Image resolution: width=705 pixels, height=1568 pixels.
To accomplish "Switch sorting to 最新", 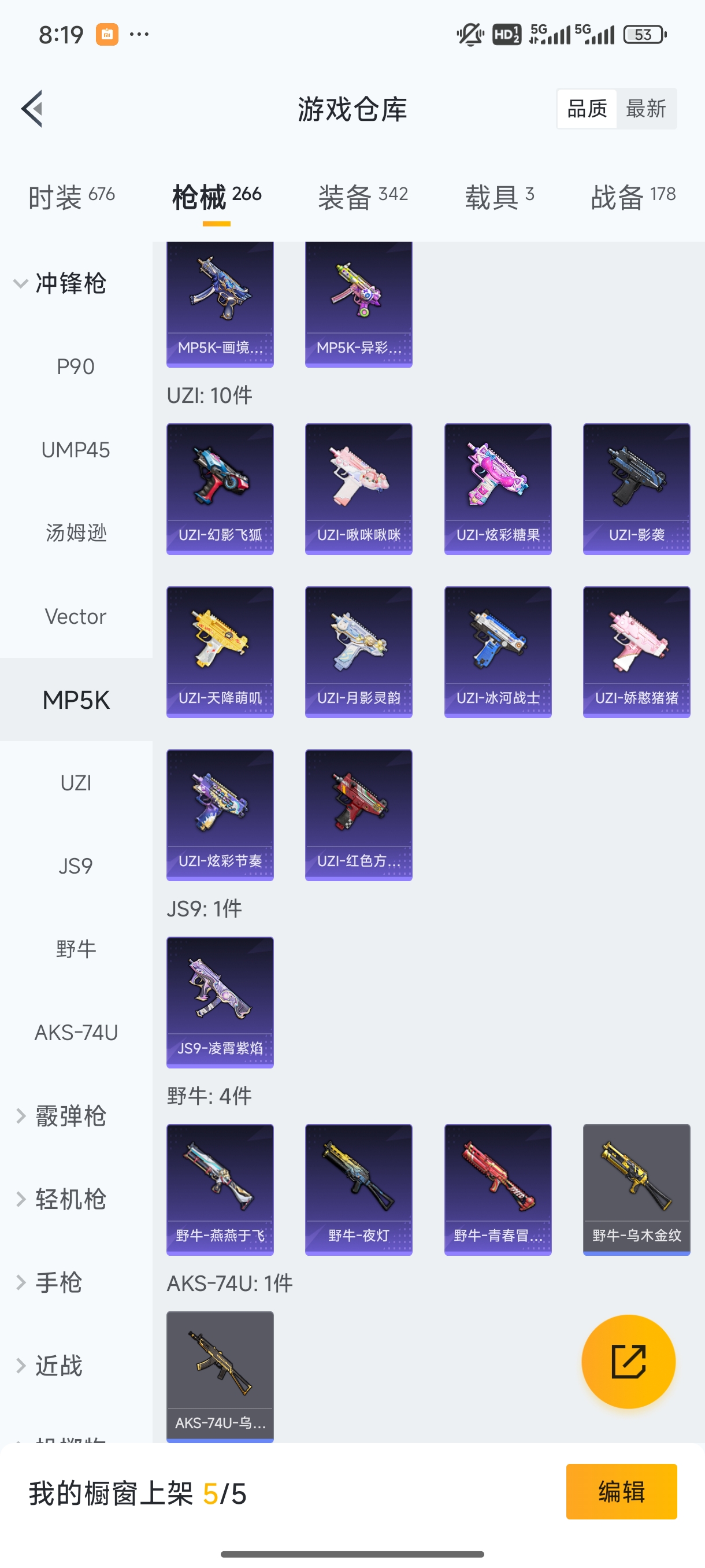I will click(x=647, y=108).
